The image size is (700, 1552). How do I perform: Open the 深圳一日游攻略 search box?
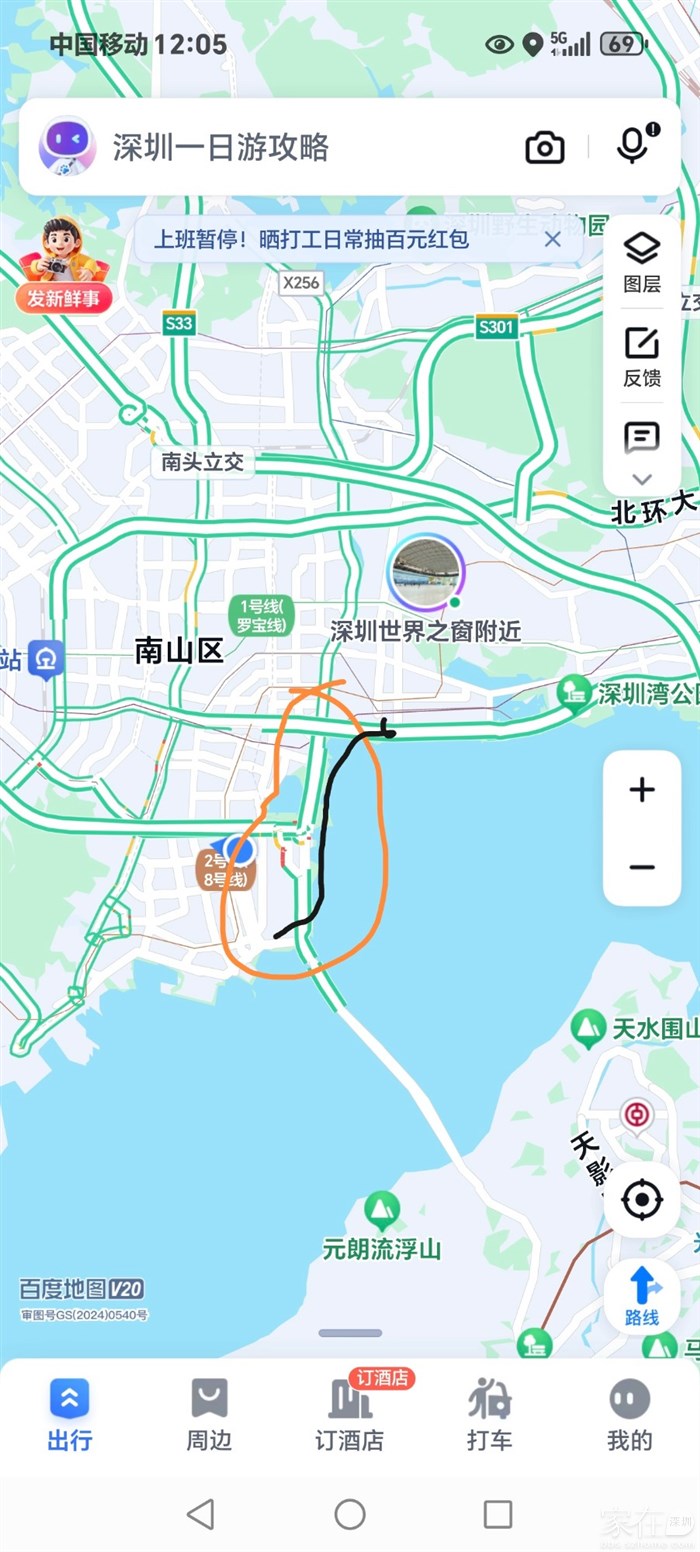click(300, 148)
